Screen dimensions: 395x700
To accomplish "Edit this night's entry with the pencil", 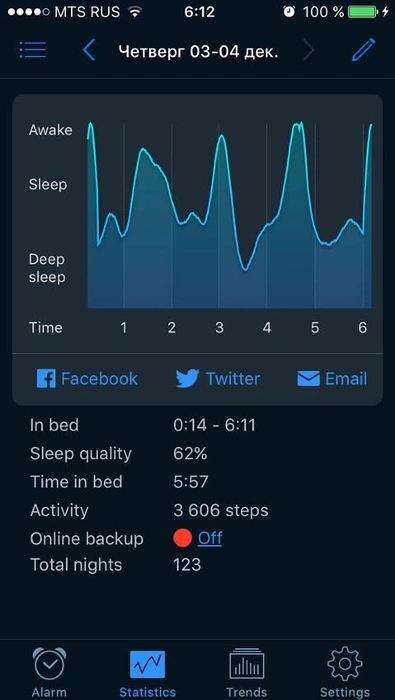I will (363, 50).
